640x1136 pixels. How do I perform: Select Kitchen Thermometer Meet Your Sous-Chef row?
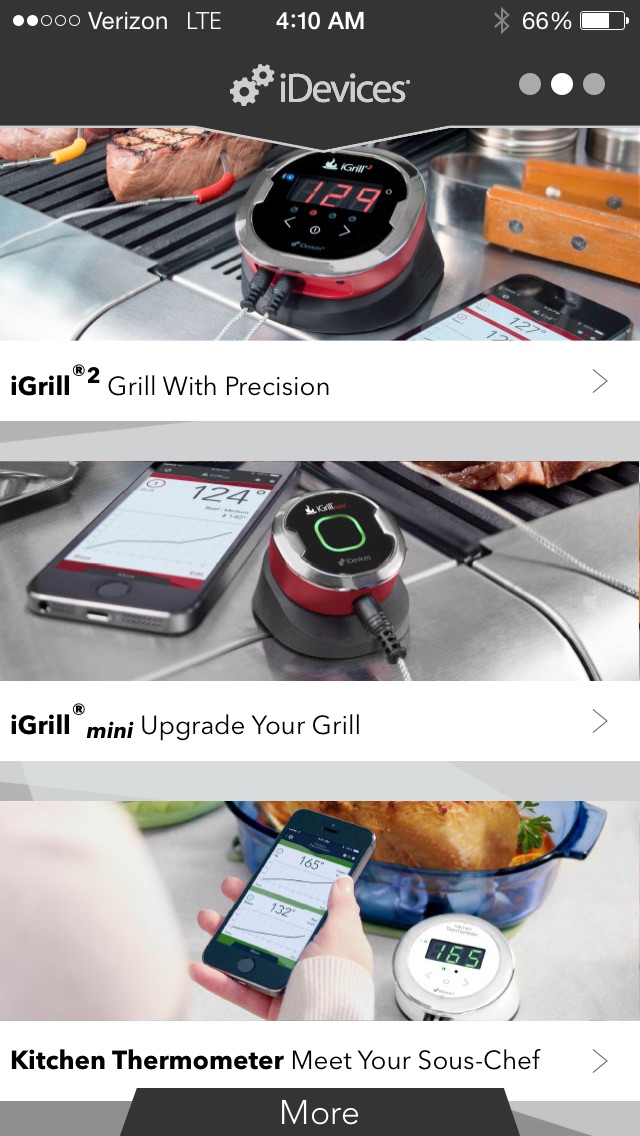tap(320, 1060)
